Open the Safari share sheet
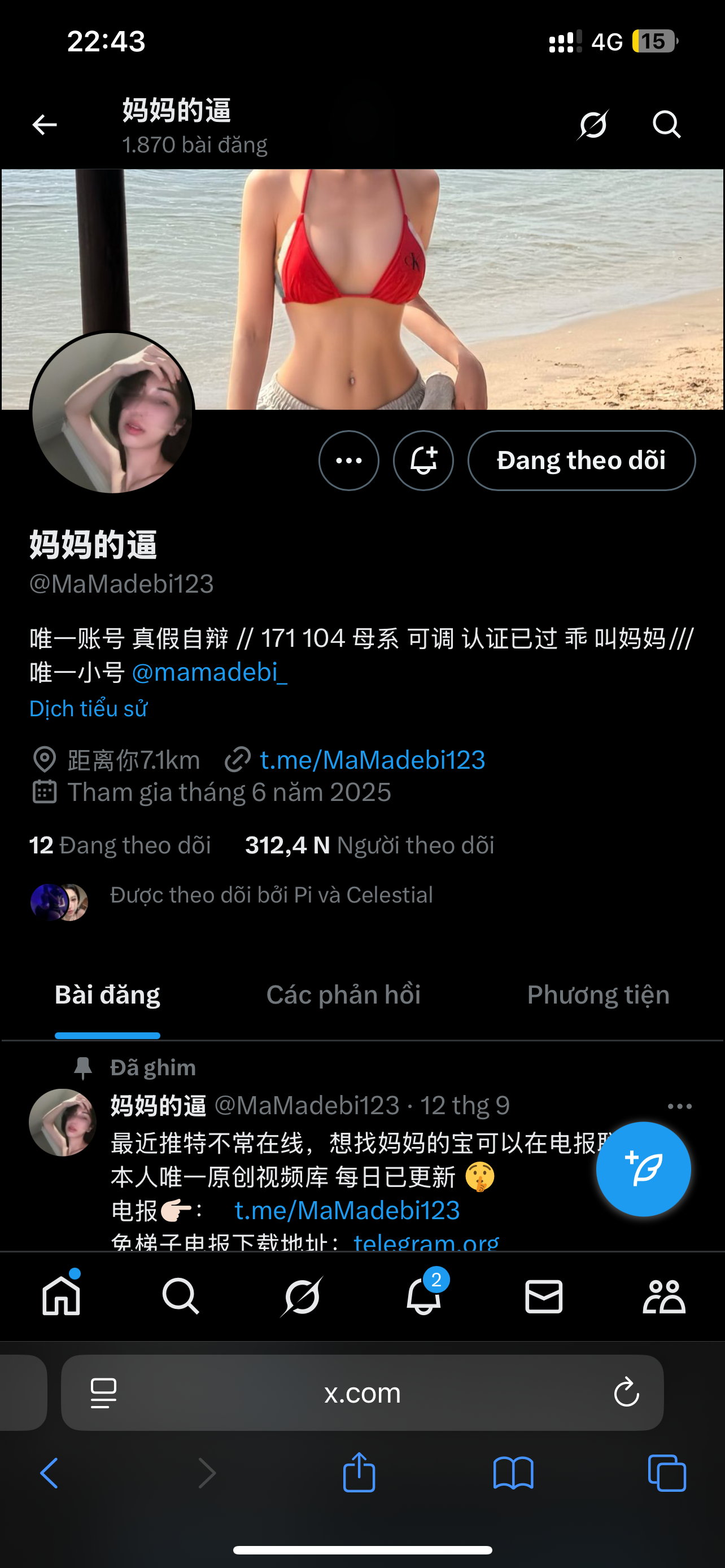725x1568 pixels. (359, 1473)
